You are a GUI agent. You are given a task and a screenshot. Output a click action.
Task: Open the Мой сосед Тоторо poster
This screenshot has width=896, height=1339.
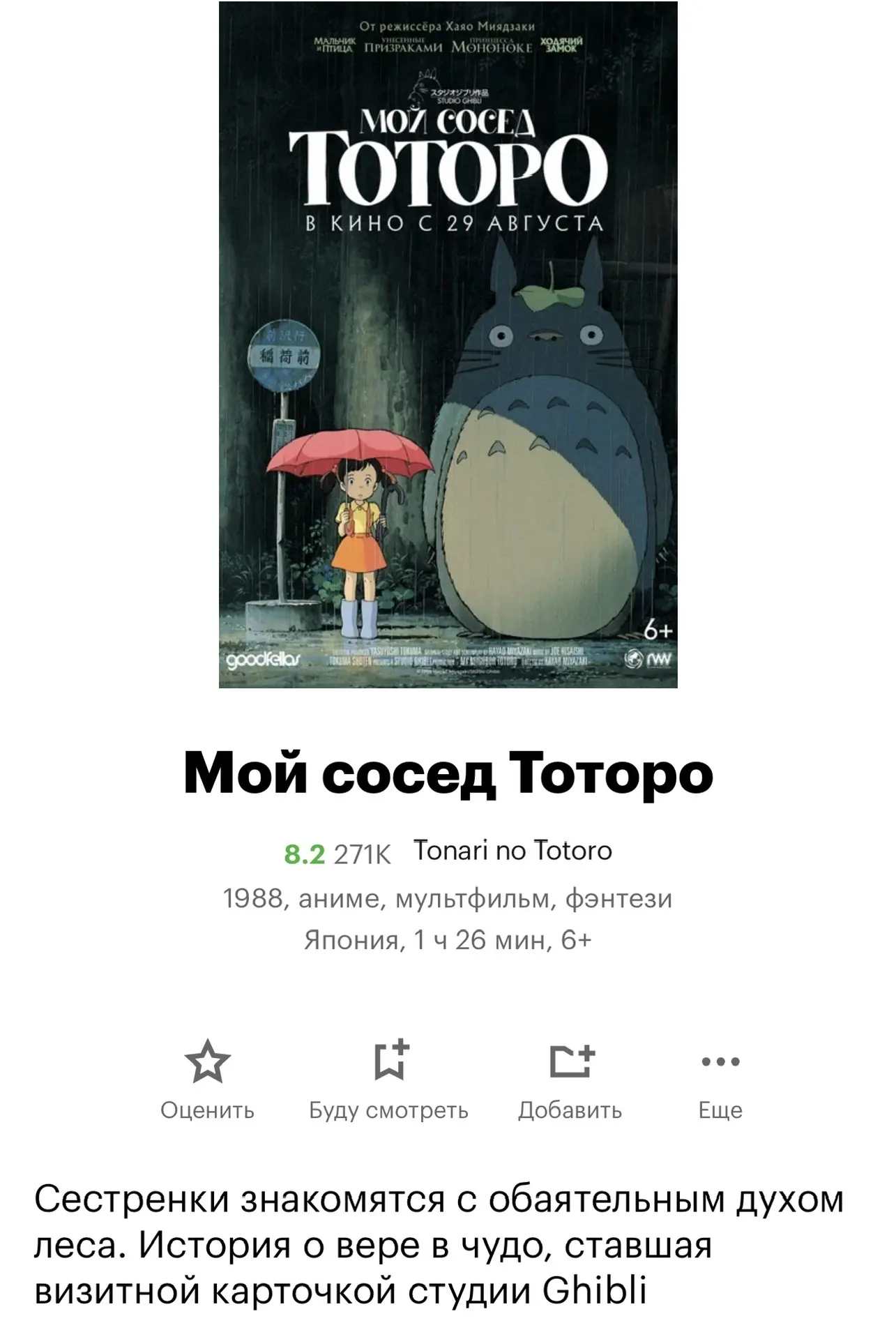[448, 345]
